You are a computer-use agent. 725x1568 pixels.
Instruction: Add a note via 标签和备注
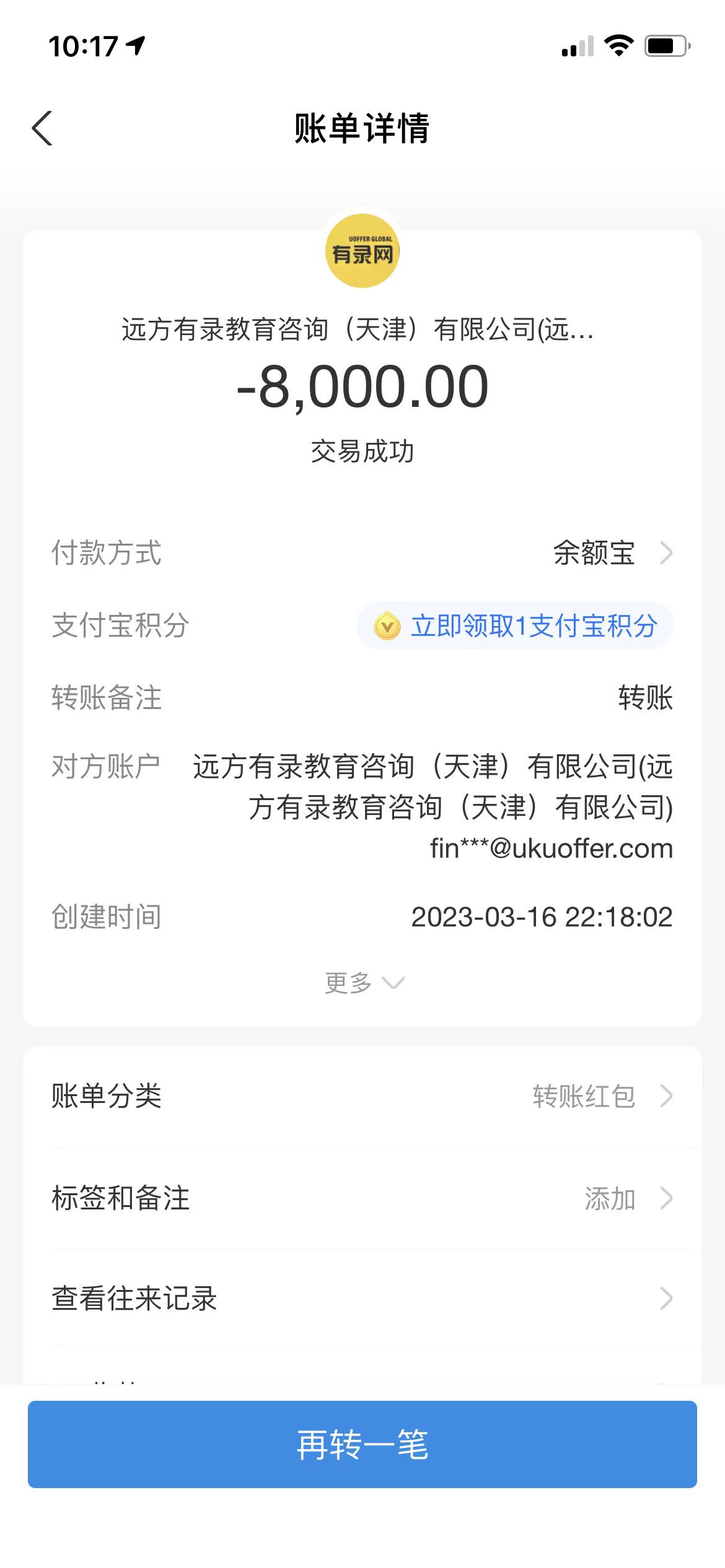(x=362, y=1198)
